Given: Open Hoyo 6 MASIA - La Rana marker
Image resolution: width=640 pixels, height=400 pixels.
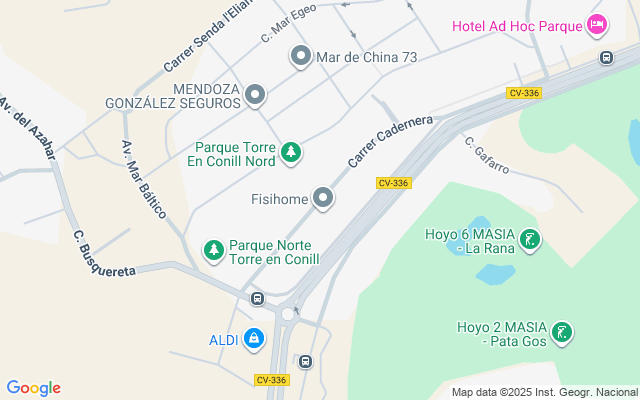Looking at the screenshot, I should [x=532, y=239].
